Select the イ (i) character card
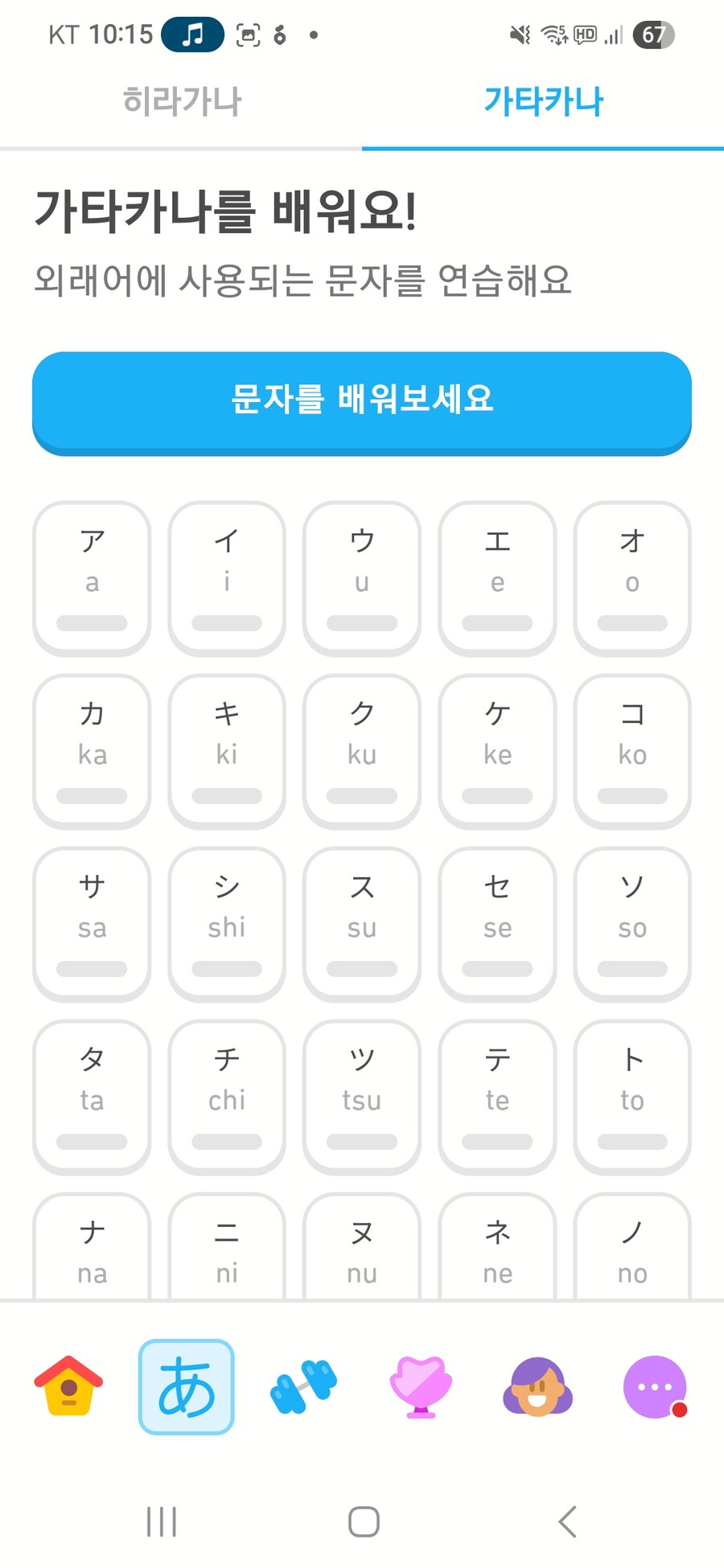Image resolution: width=724 pixels, height=1568 pixels. point(227,577)
